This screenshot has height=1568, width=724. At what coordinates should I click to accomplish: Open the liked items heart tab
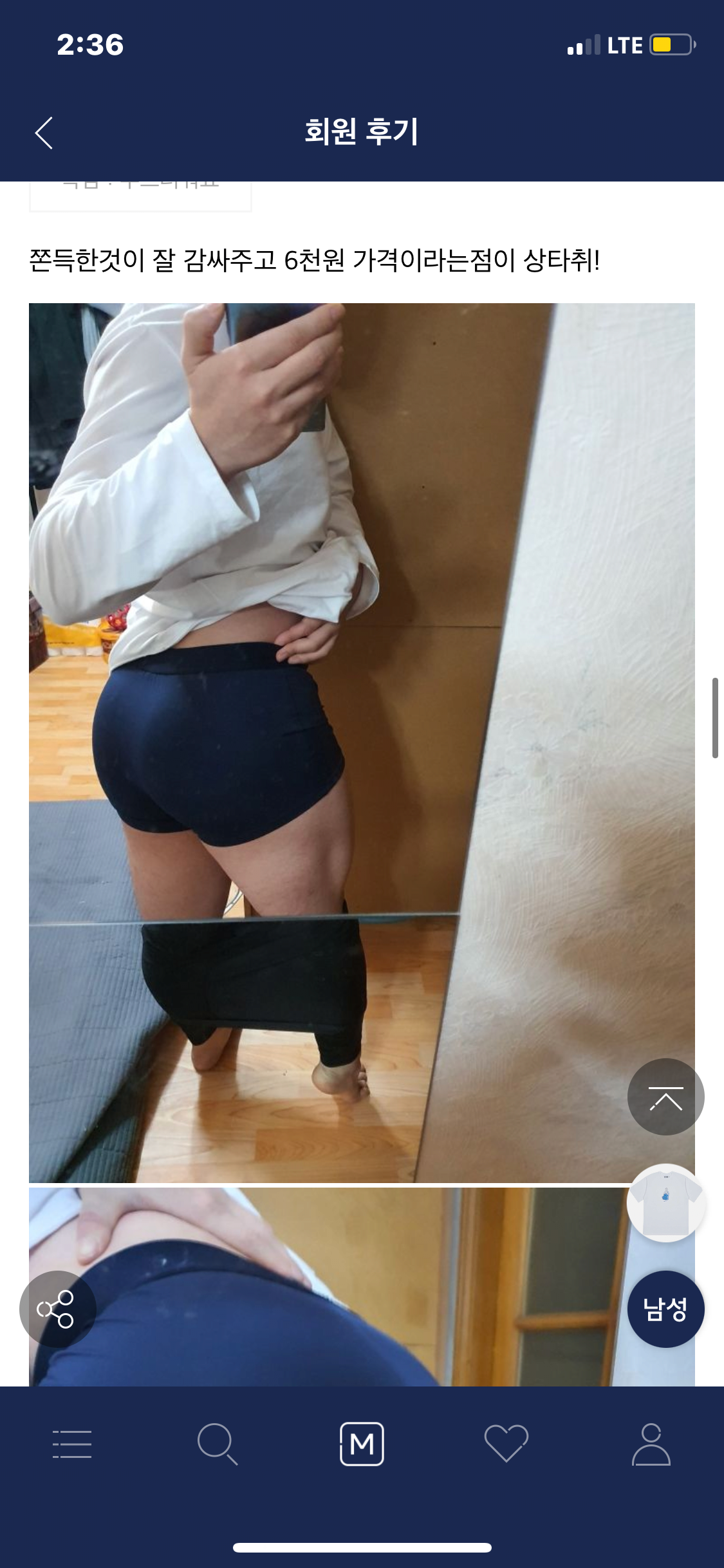pyautogui.click(x=506, y=1444)
